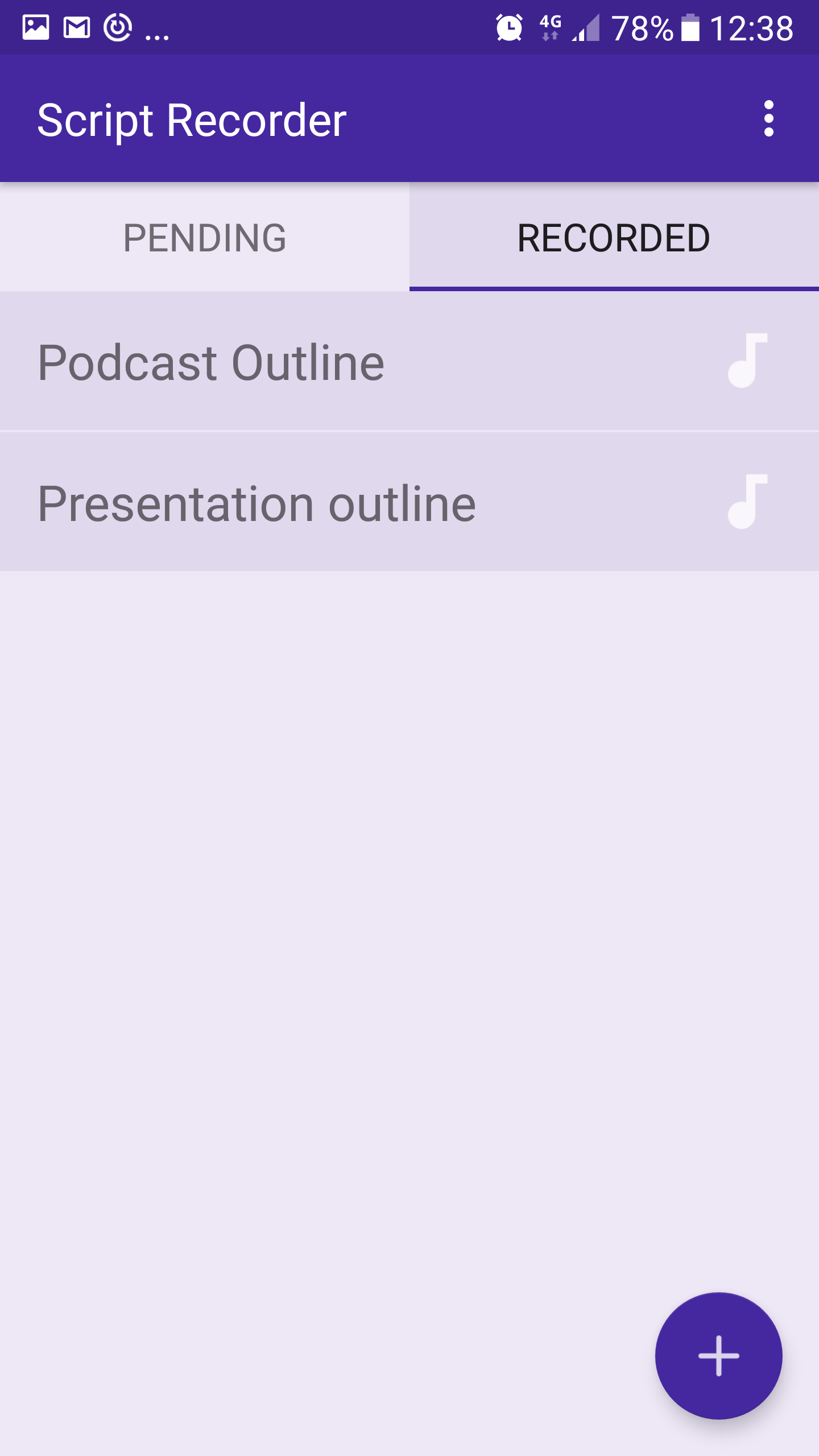Screen dimensions: 819x1456
Task: Switch to the Pending tab
Action: [205, 237]
